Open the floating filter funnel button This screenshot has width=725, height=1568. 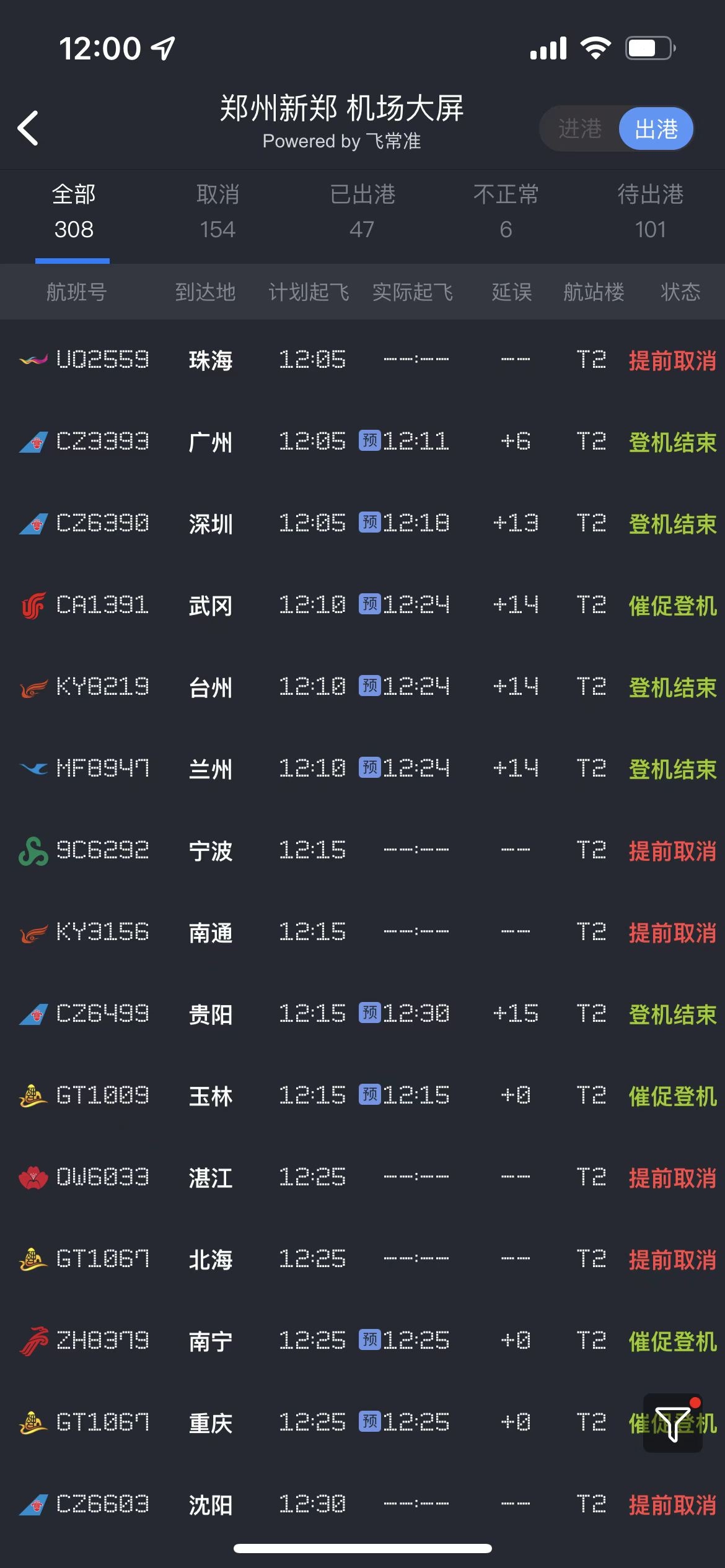pos(673,1423)
